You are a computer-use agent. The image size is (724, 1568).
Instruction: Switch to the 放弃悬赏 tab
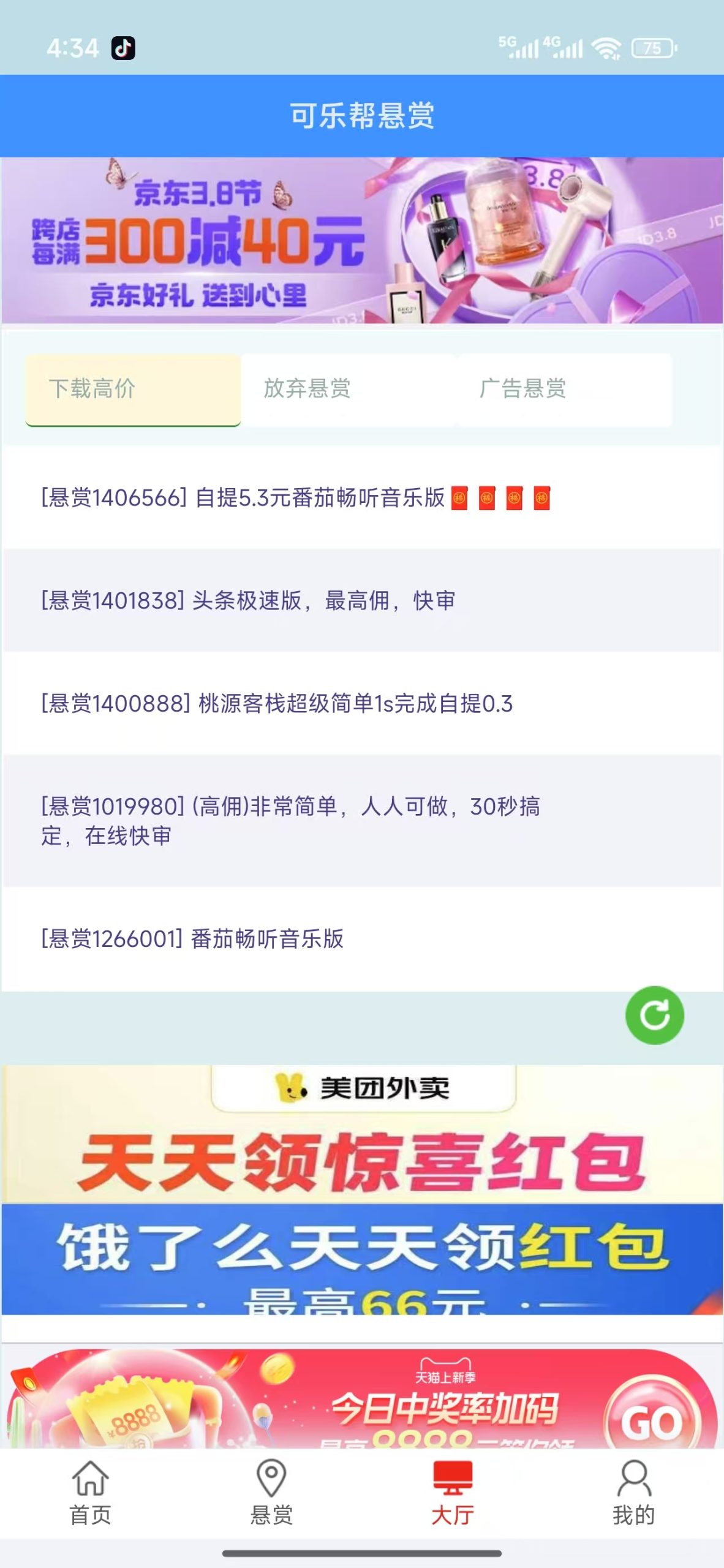point(348,389)
